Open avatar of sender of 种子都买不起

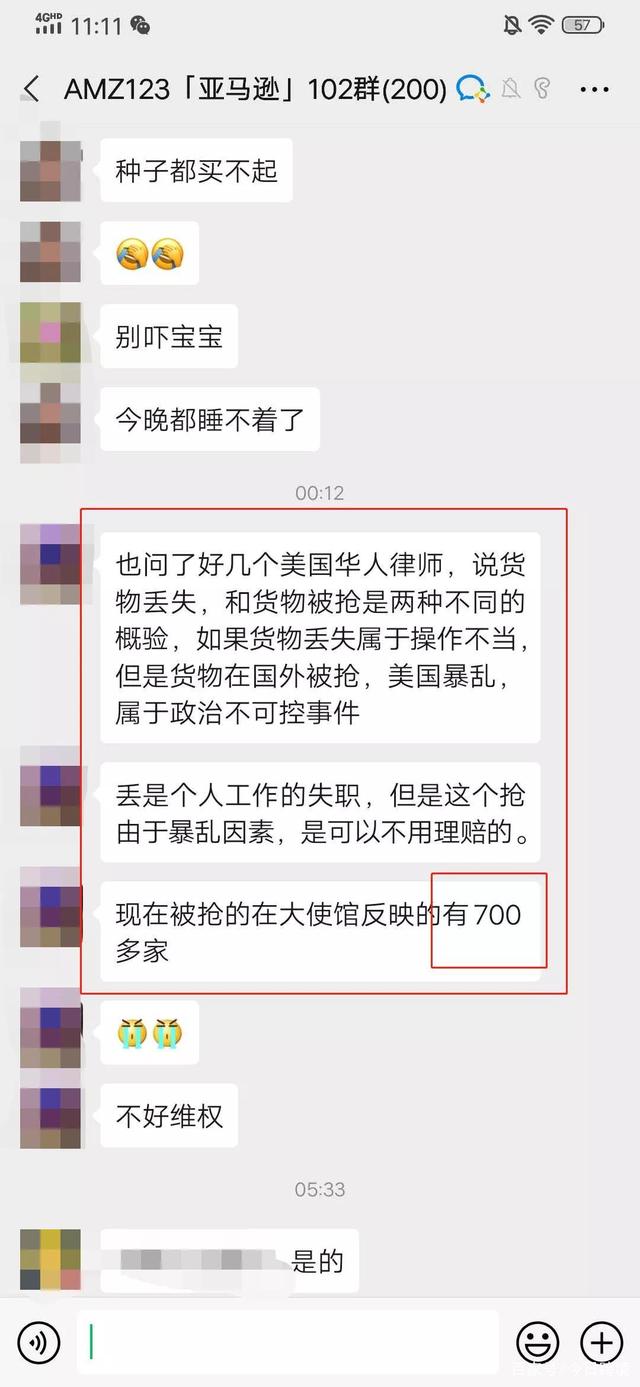tap(50, 171)
